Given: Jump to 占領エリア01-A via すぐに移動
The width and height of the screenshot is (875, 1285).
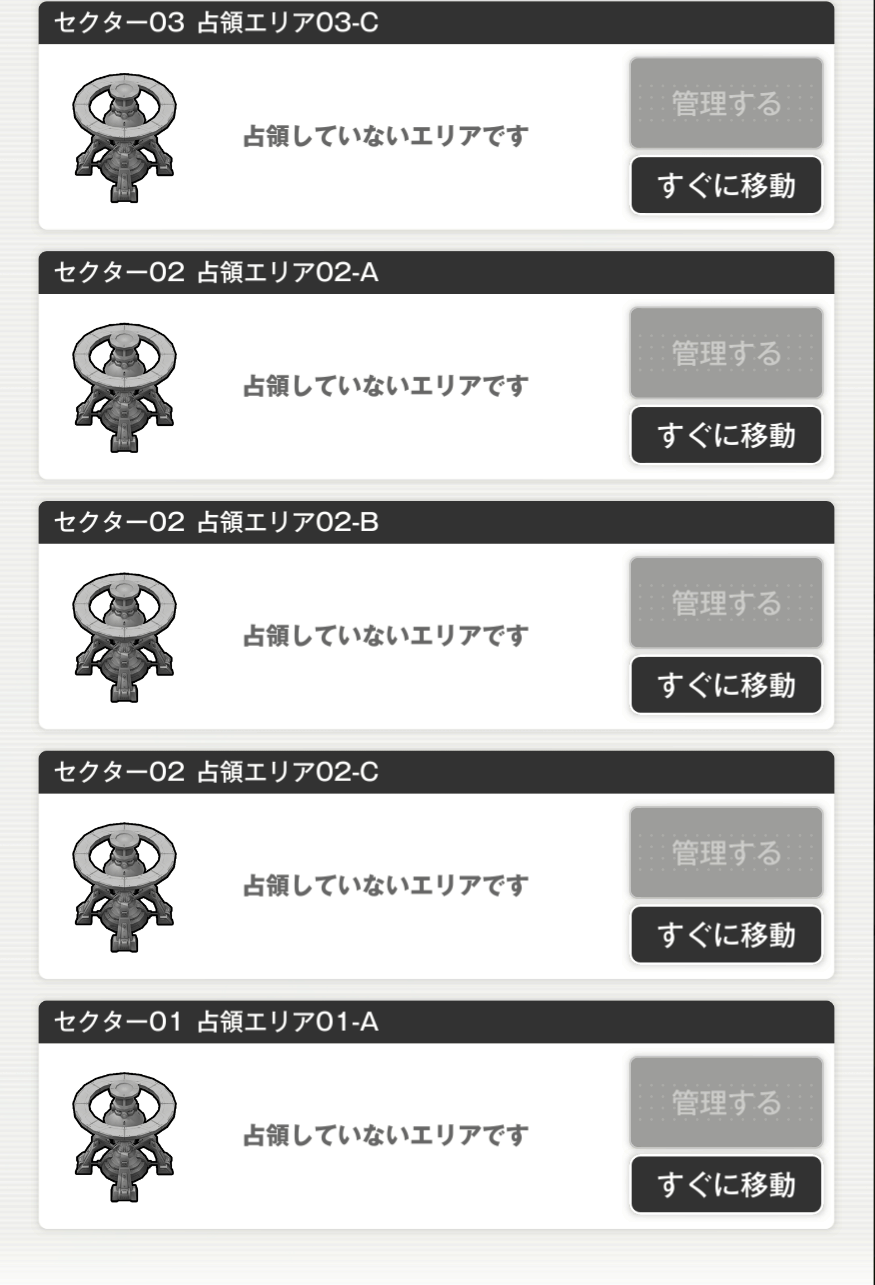Looking at the screenshot, I should [726, 1186].
